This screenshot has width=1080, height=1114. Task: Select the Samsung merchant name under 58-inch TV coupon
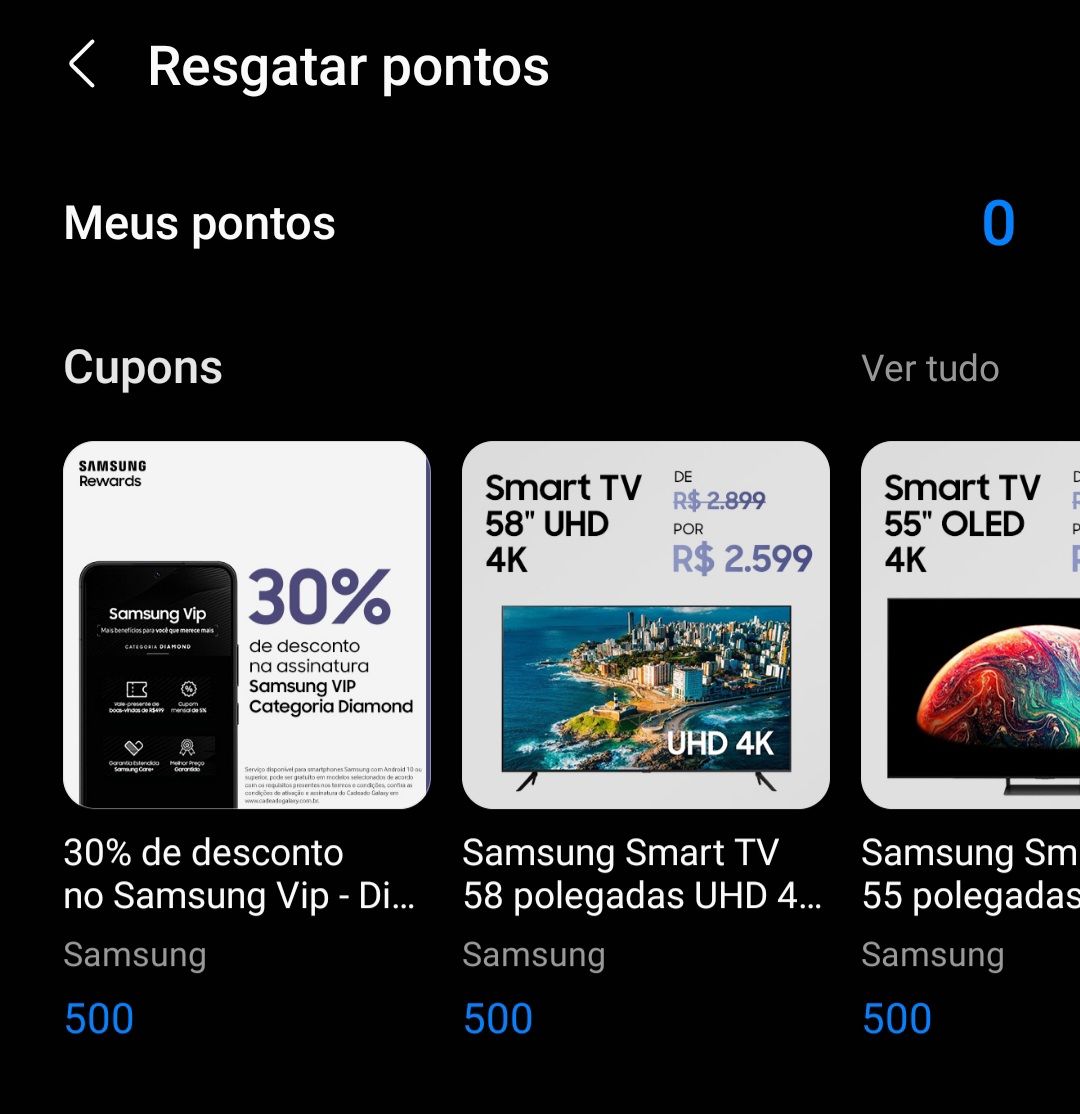click(533, 956)
